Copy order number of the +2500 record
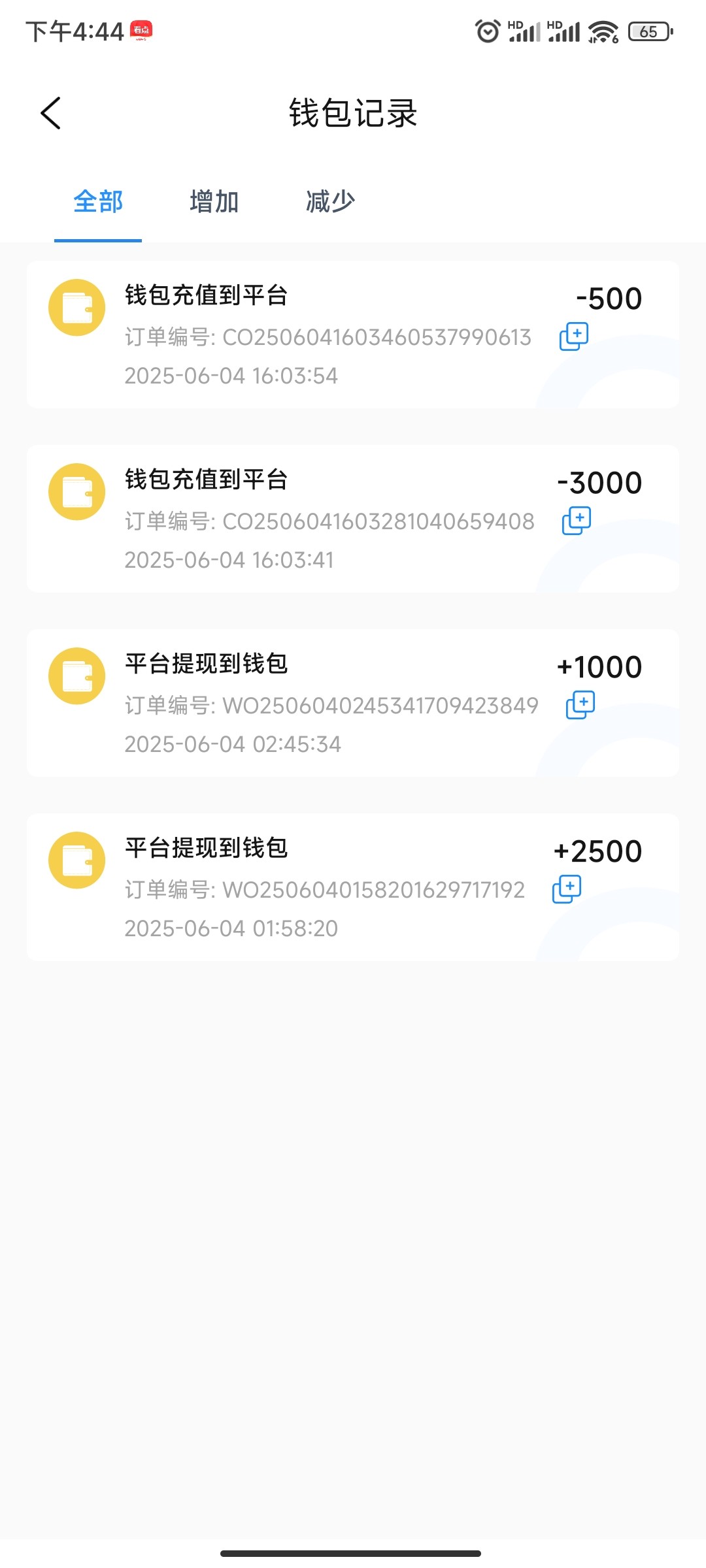 coord(567,889)
